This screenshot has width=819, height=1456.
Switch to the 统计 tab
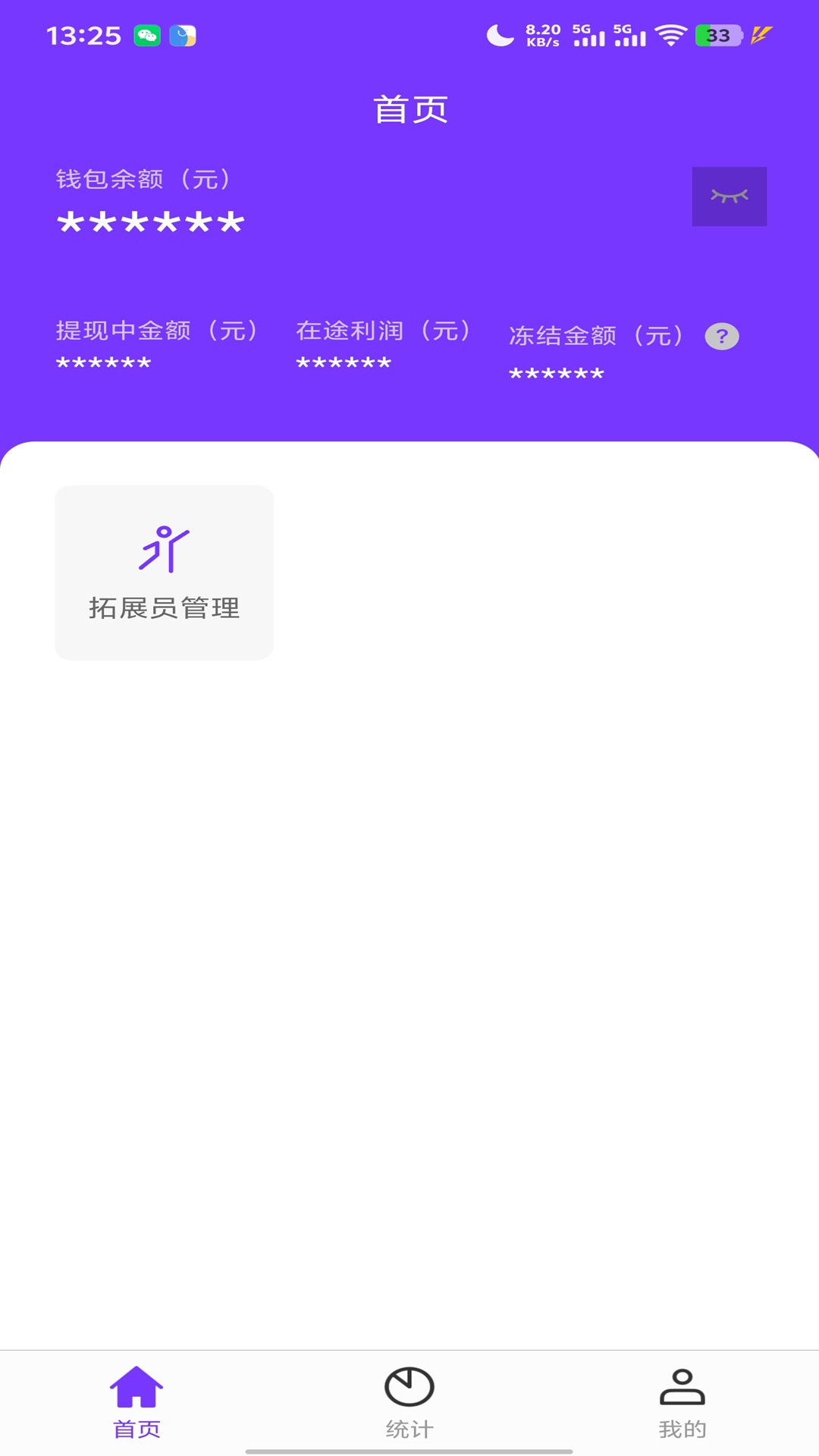pyautogui.click(x=409, y=1402)
